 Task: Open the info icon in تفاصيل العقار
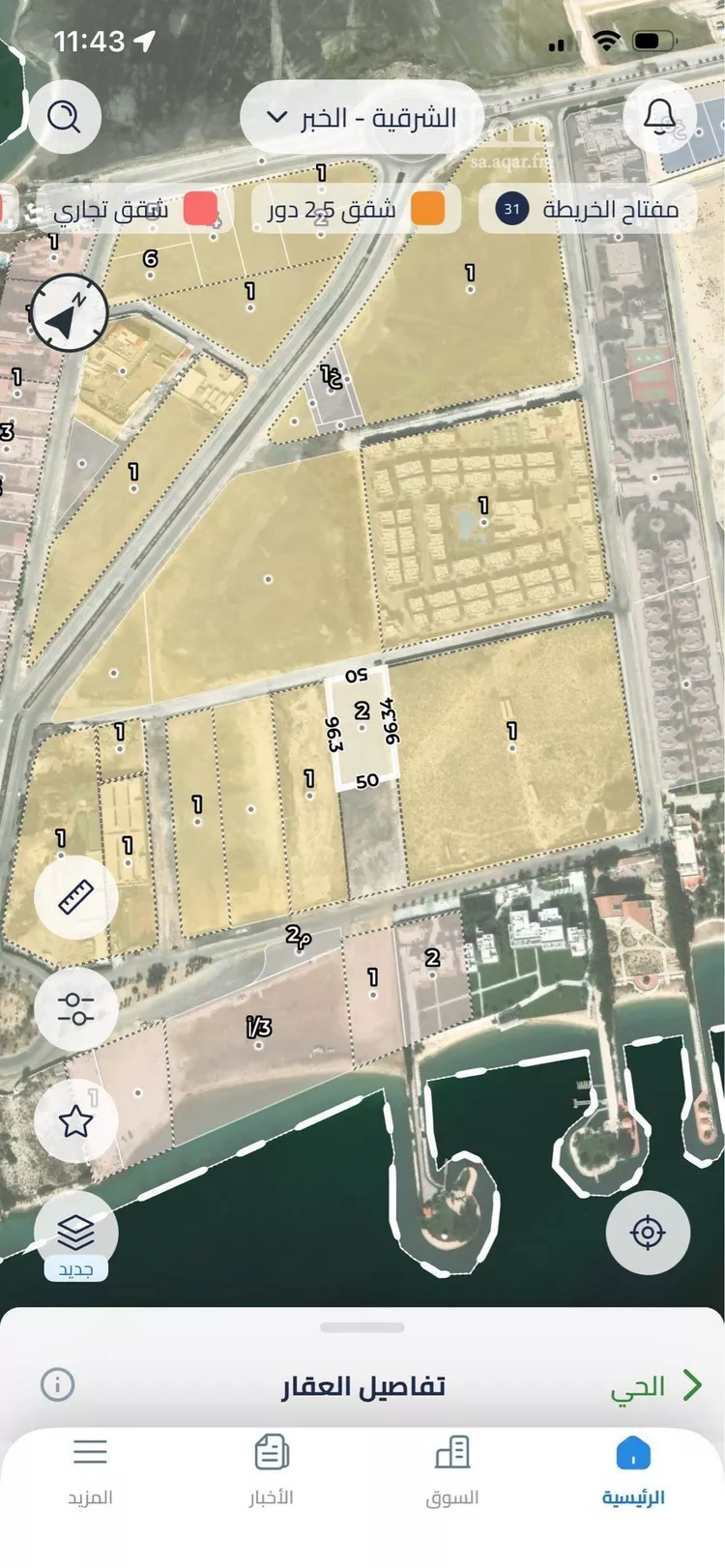[58, 1384]
